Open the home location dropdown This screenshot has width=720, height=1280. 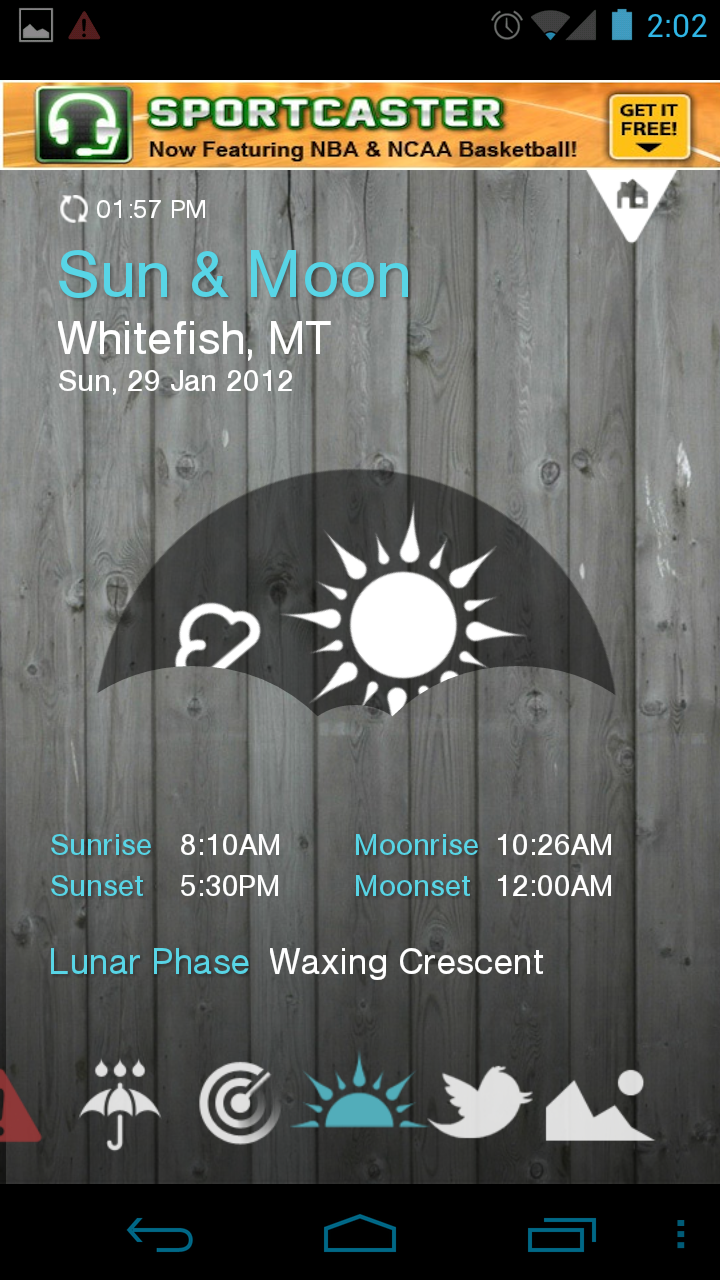(631, 199)
